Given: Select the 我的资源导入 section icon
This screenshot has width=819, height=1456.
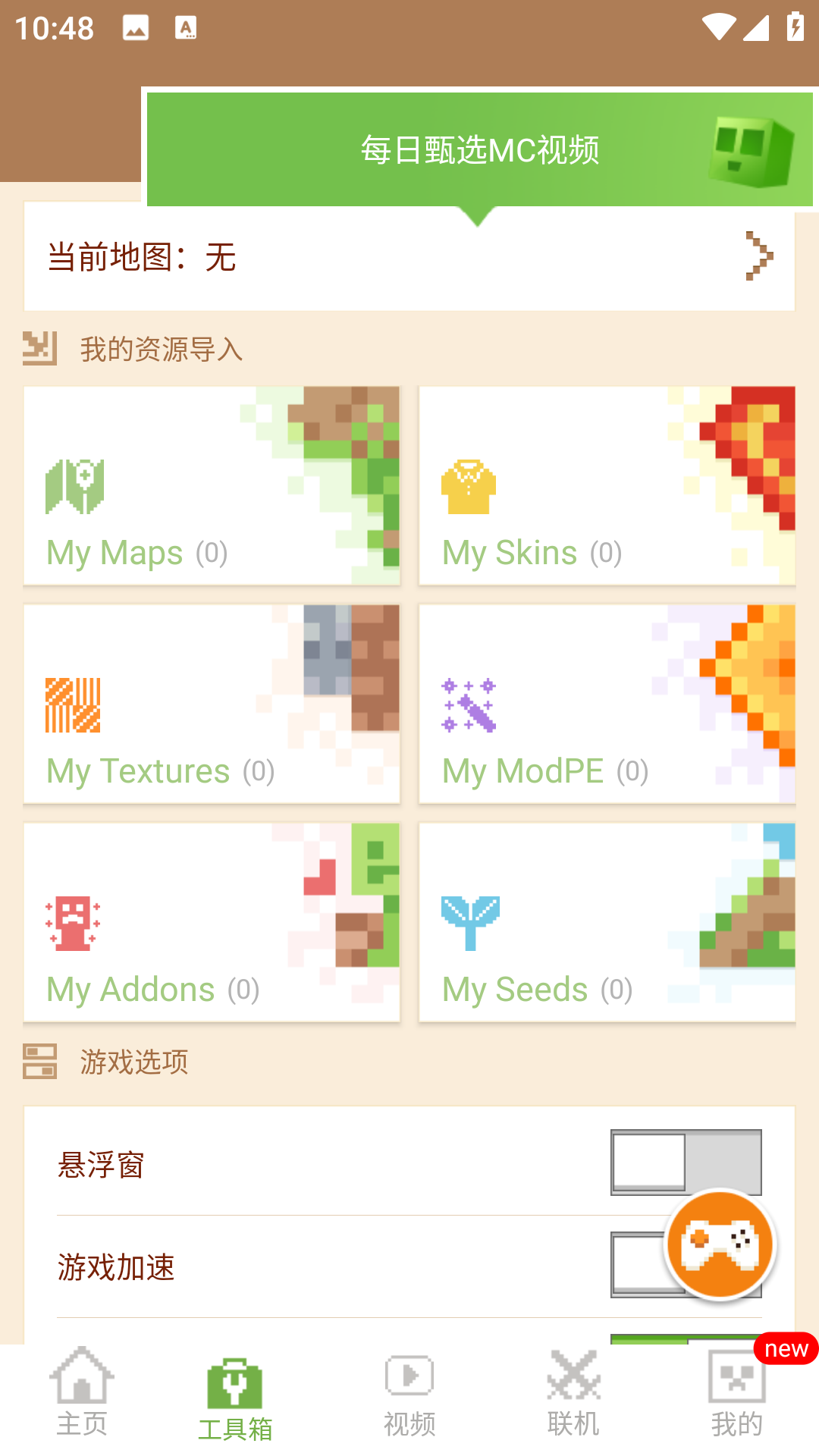Looking at the screenshot, I should 41,349.
